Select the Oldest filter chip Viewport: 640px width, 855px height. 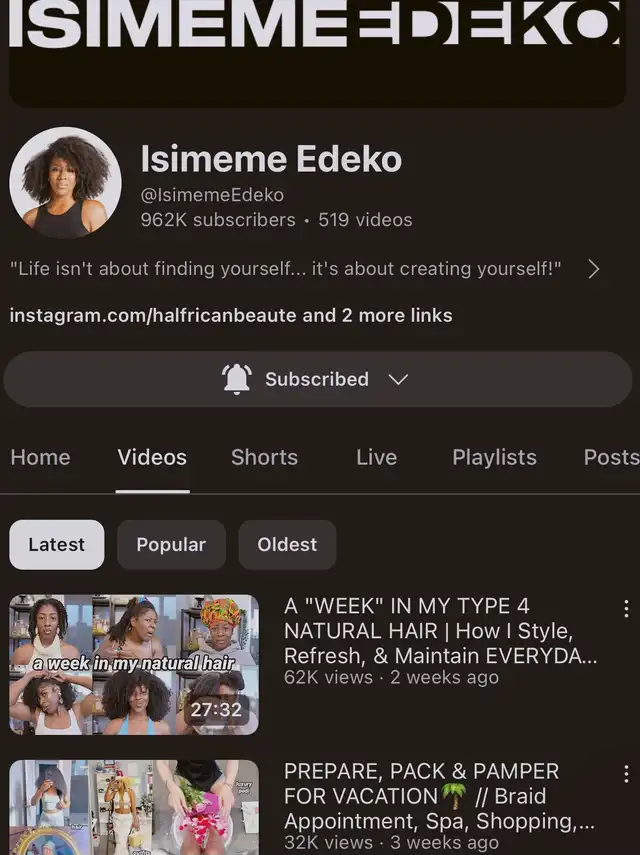click(287, 545)
